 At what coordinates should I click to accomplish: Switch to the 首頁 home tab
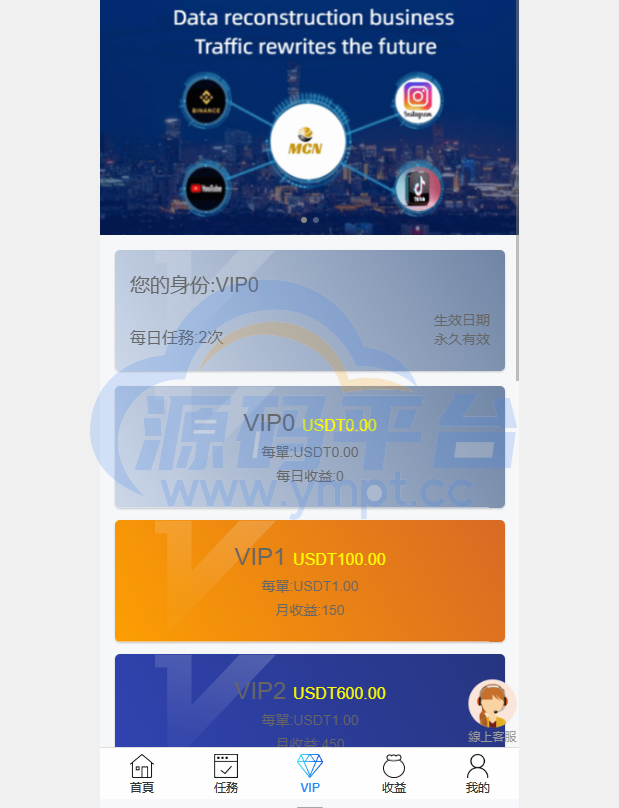pyautogui.click(x=142, y=774)
